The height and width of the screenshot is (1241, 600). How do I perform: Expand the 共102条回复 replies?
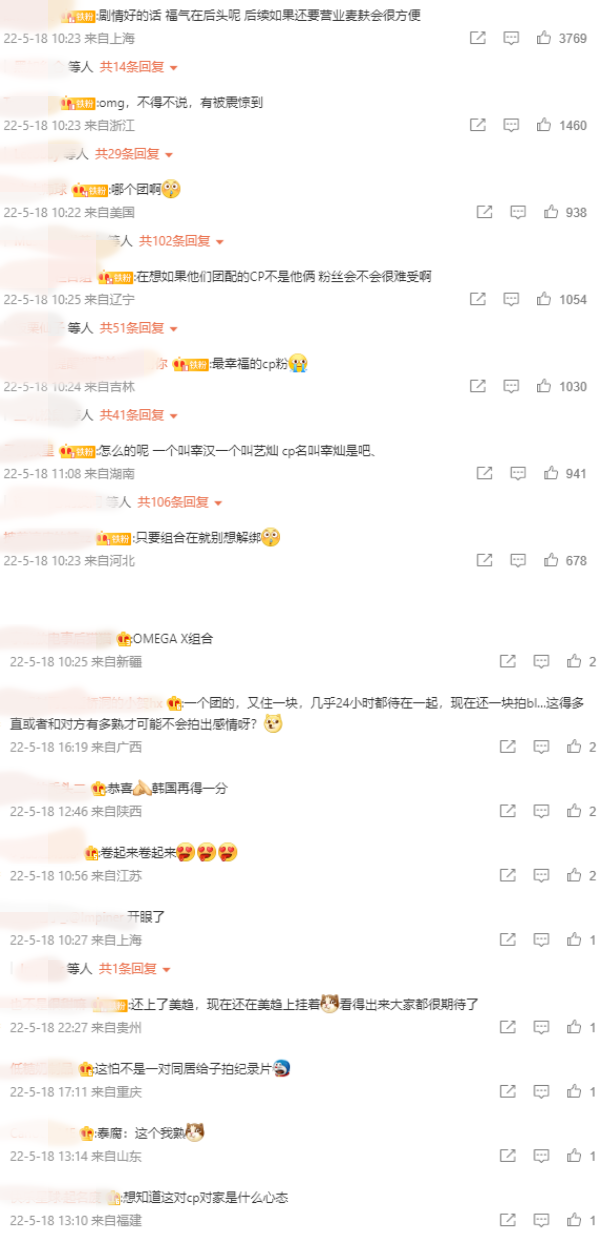click(181, 241)
